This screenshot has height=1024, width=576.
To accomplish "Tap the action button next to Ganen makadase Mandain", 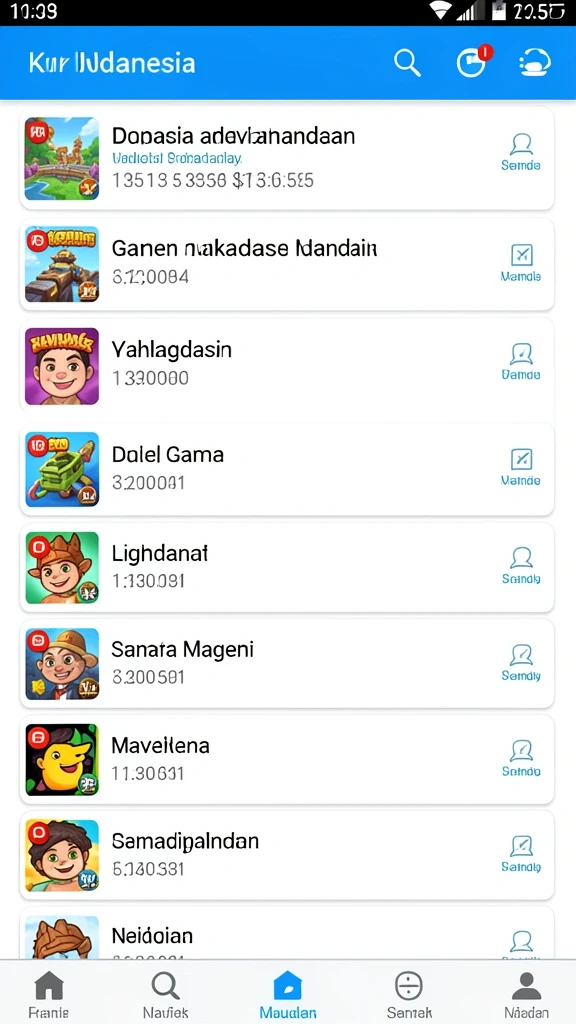I will (x=520, y=263).
